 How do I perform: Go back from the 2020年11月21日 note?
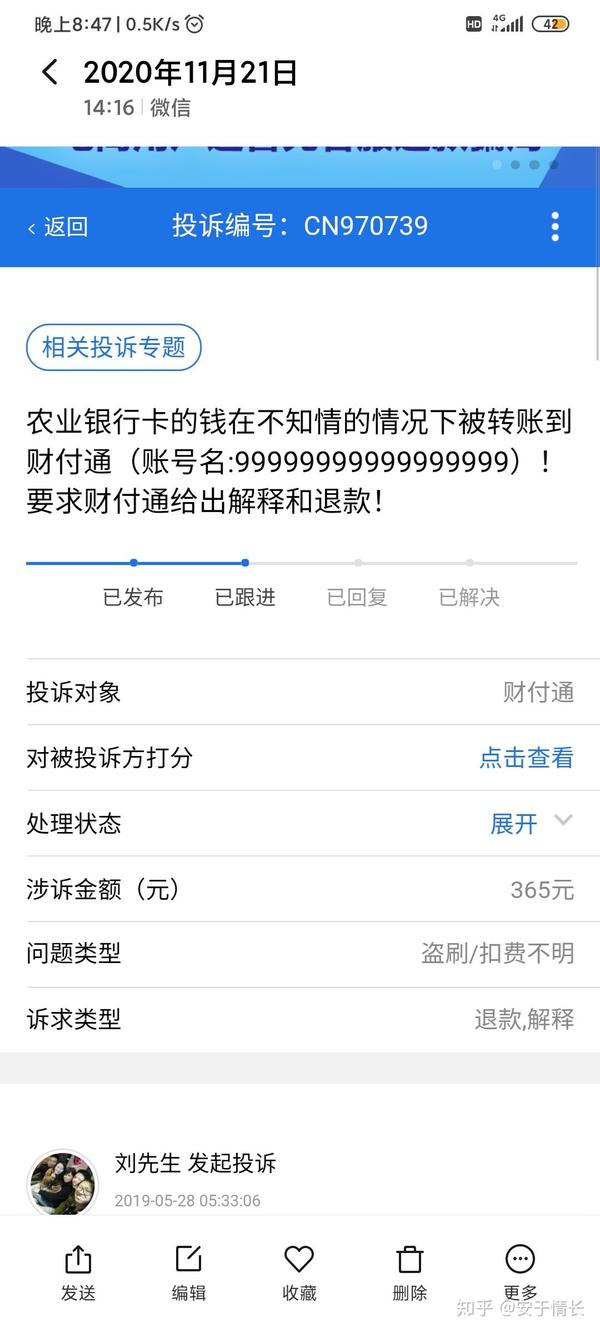click(50, 73)
